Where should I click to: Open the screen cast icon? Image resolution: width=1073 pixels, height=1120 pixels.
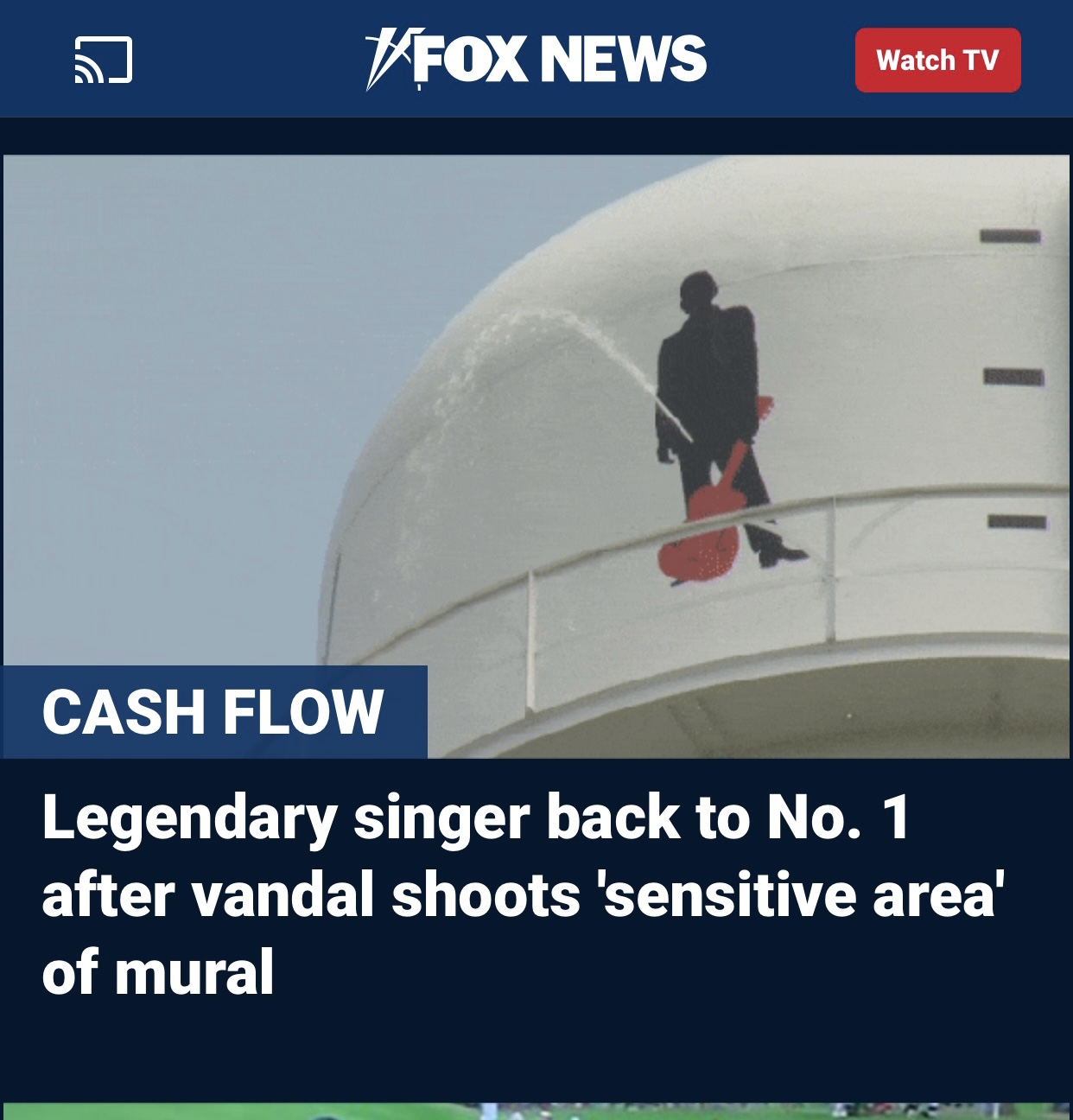[103, 60]
